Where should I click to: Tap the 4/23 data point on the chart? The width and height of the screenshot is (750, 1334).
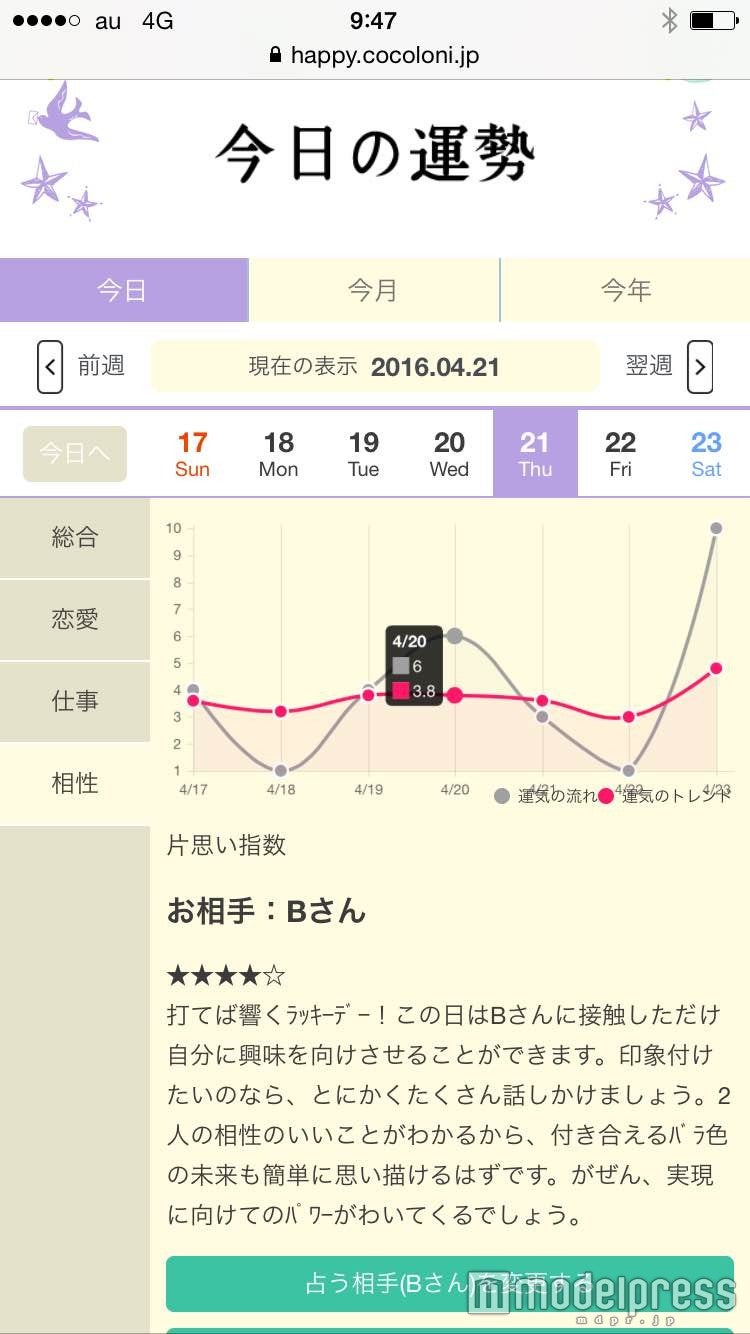point(716,528)
